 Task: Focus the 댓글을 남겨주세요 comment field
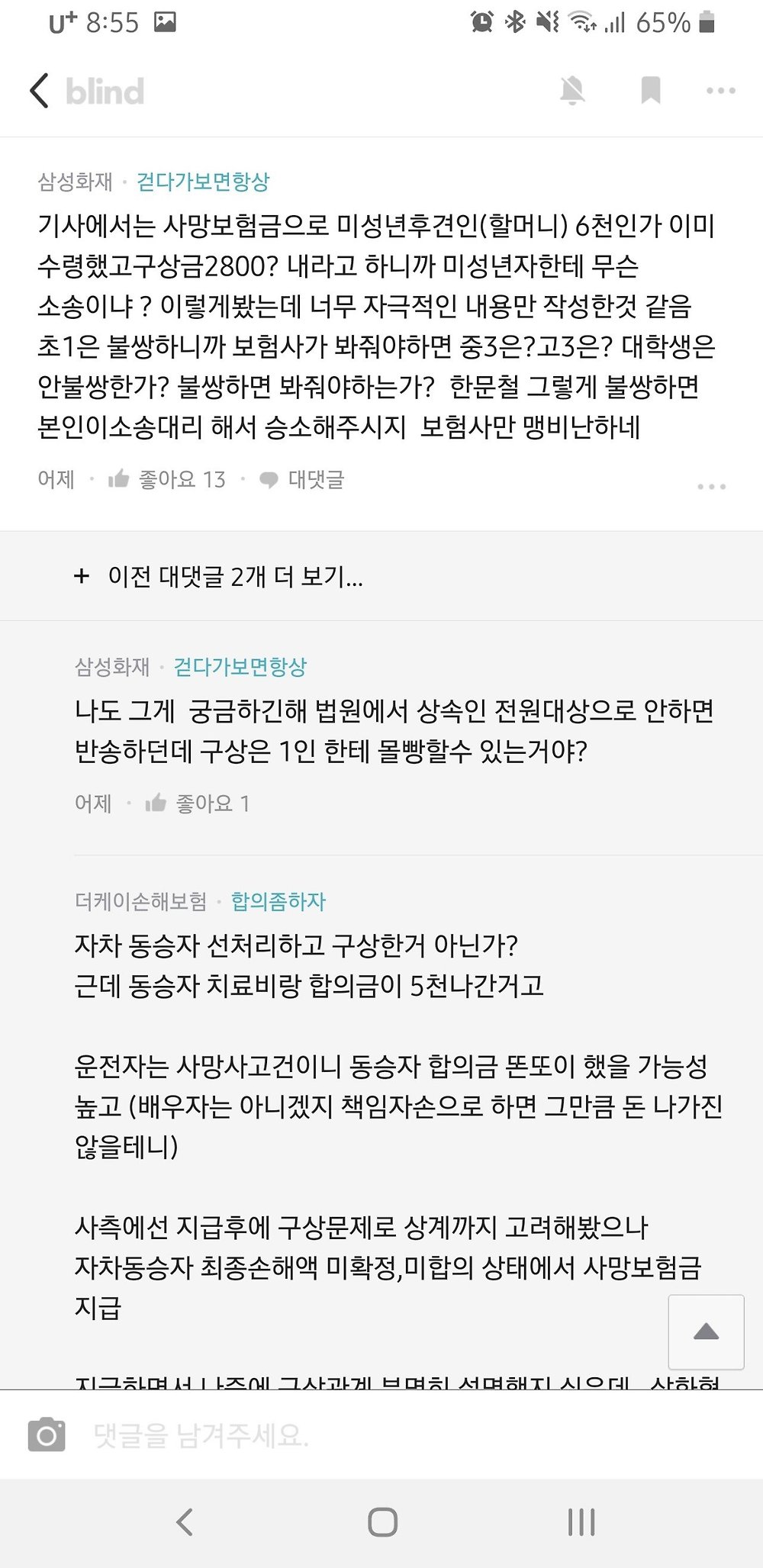pyautogui.click(x=412, y=1435)
